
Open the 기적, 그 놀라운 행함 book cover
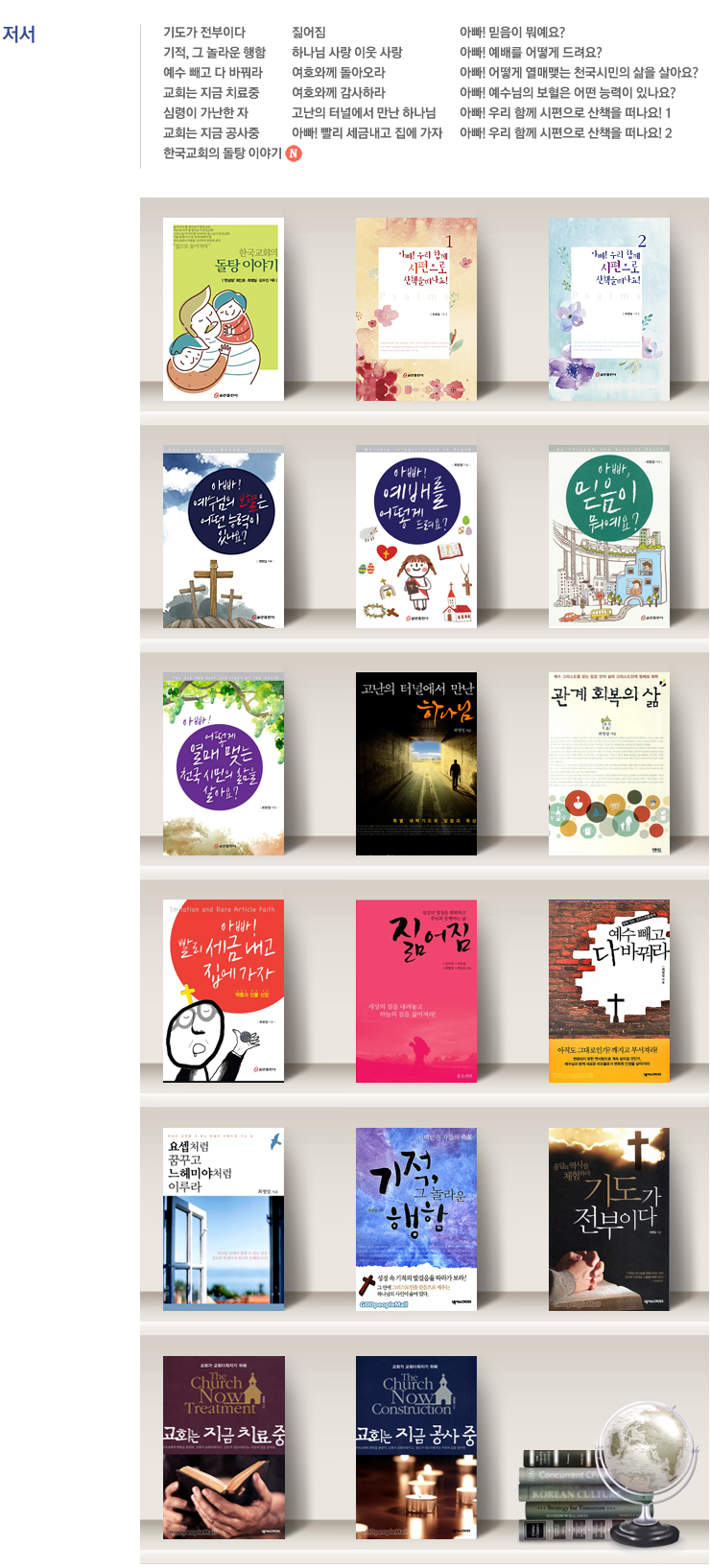416,1219
